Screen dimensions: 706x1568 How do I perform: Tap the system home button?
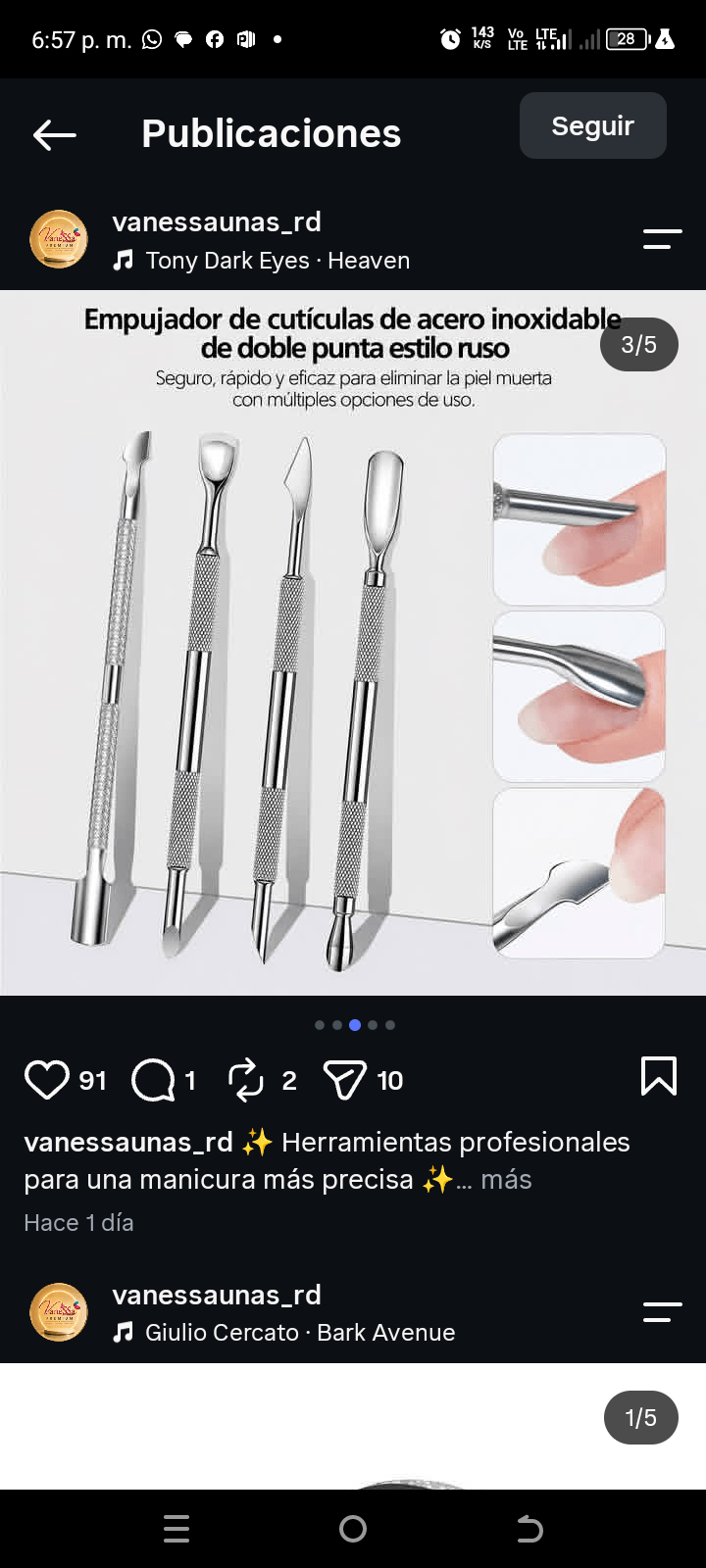tap(353, 1529)
